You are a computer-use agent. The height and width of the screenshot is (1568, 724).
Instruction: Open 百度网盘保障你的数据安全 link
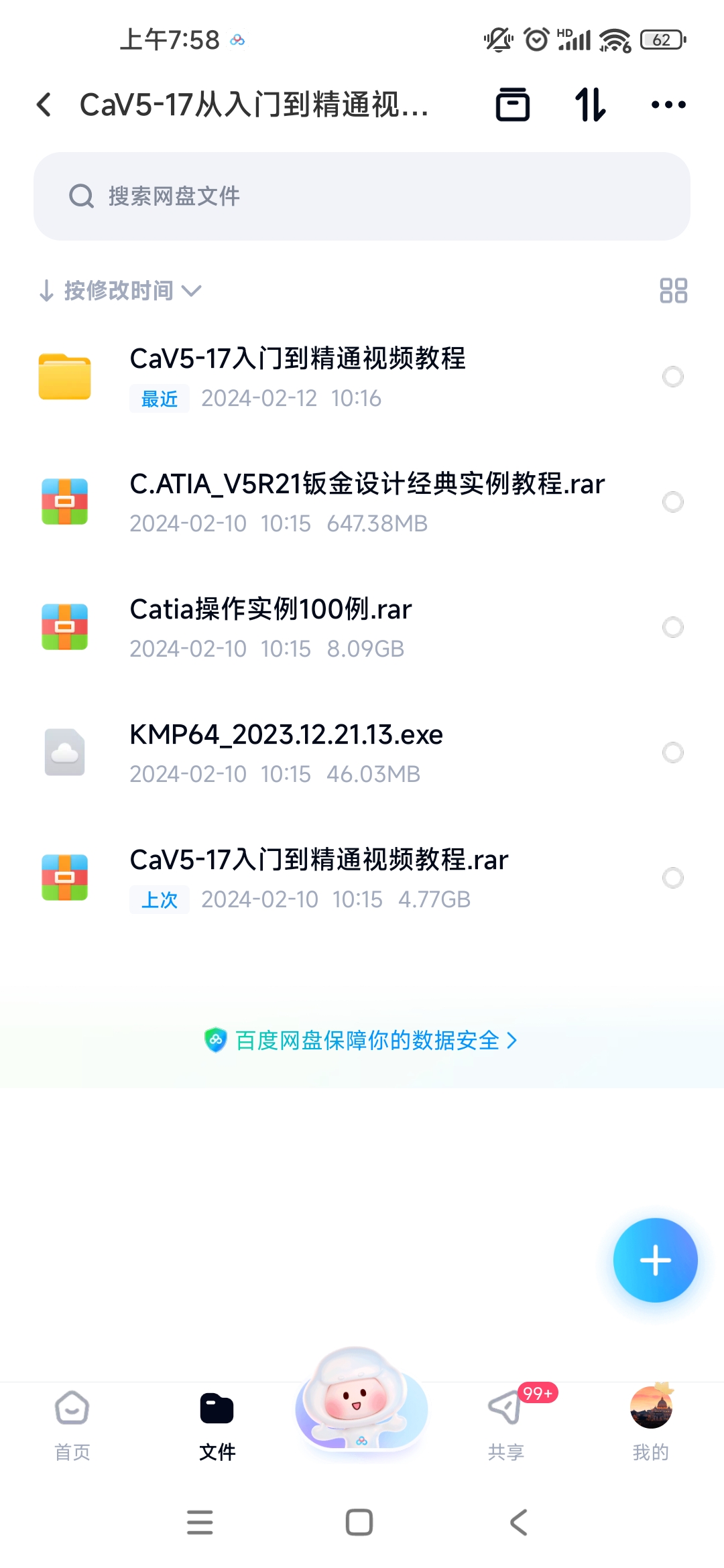pos(362,1040)
